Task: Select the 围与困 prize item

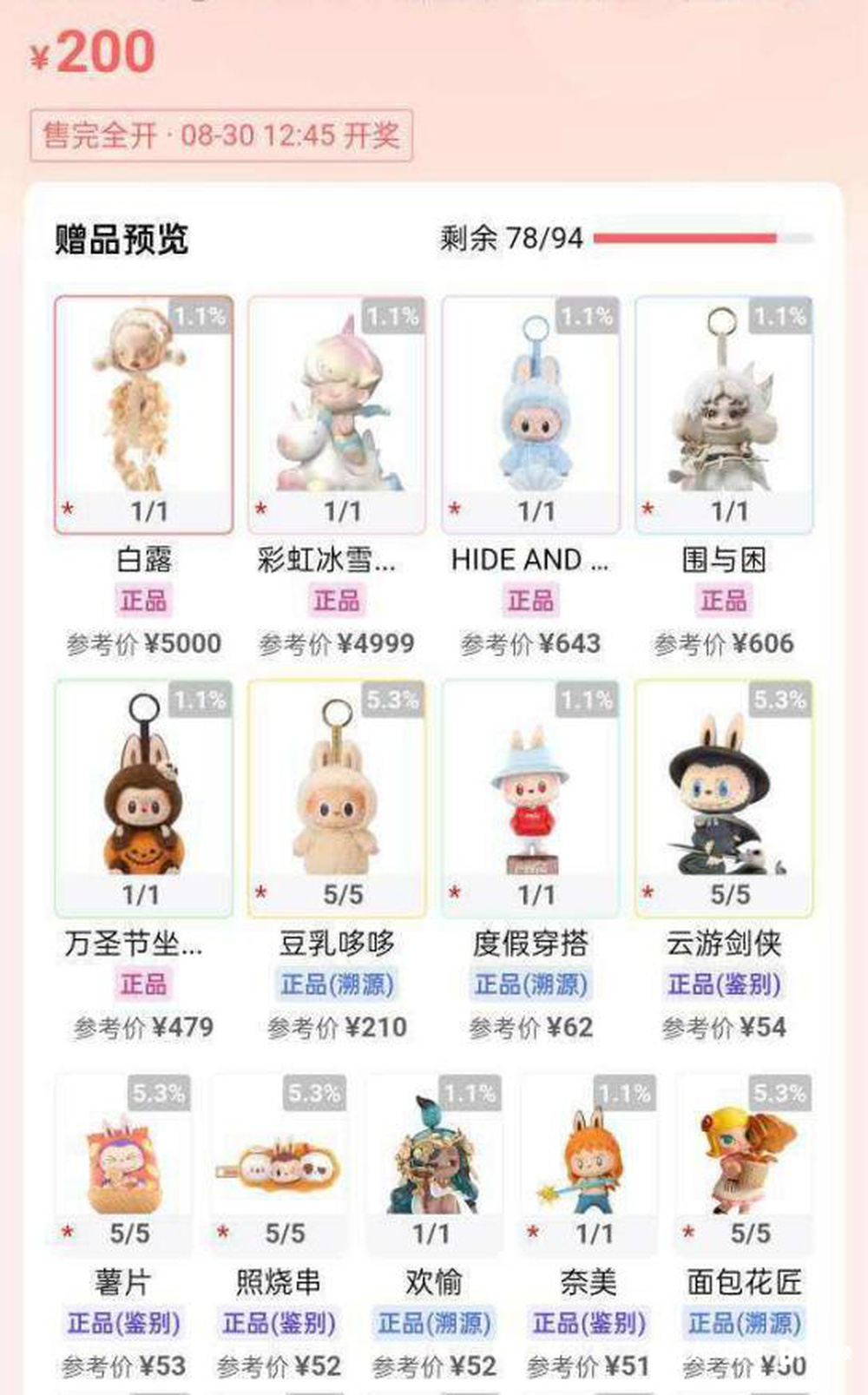Action: click(x=724, y=413)
